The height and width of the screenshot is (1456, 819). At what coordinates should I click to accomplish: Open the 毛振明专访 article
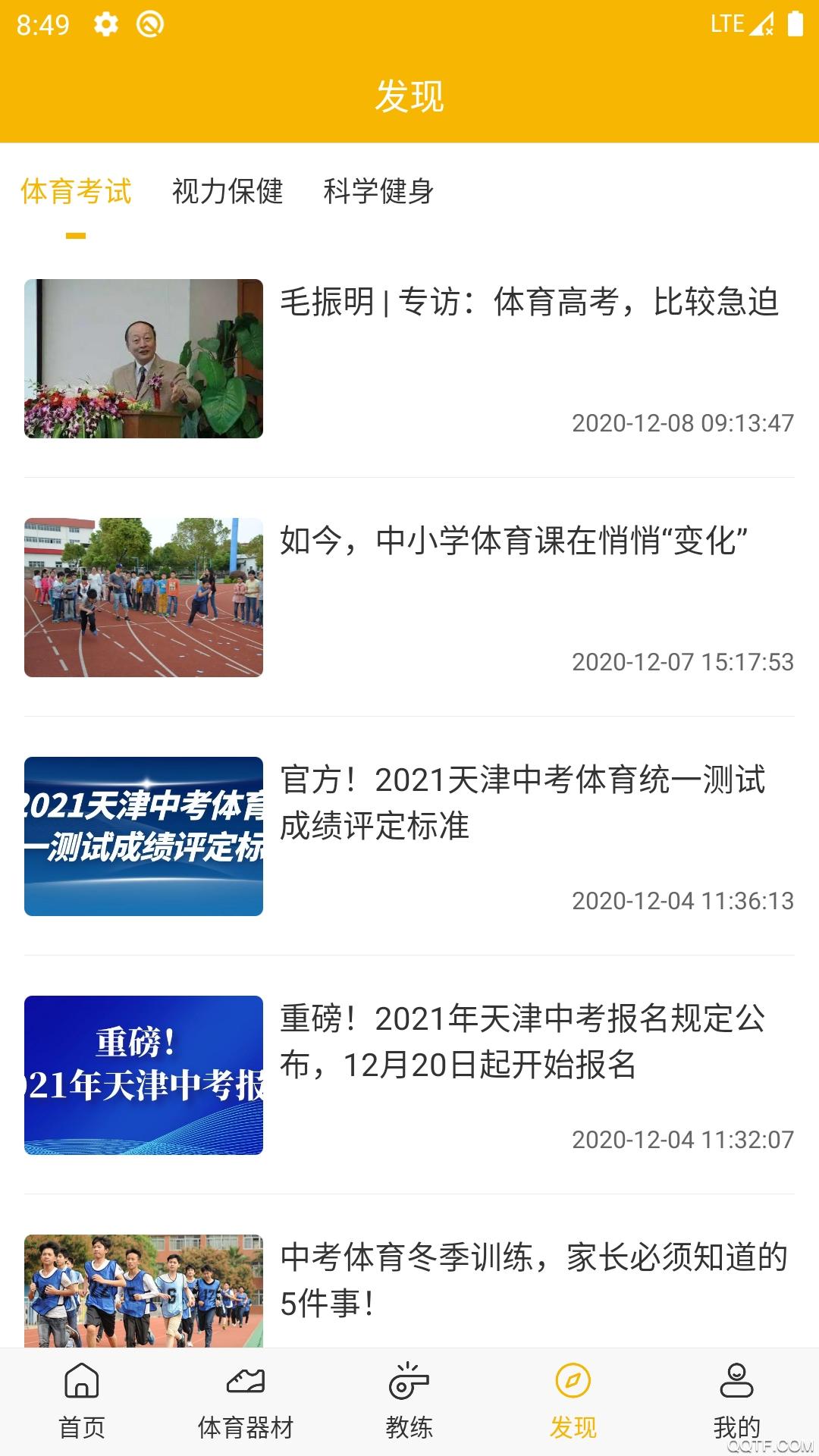[x=529, y=302]
